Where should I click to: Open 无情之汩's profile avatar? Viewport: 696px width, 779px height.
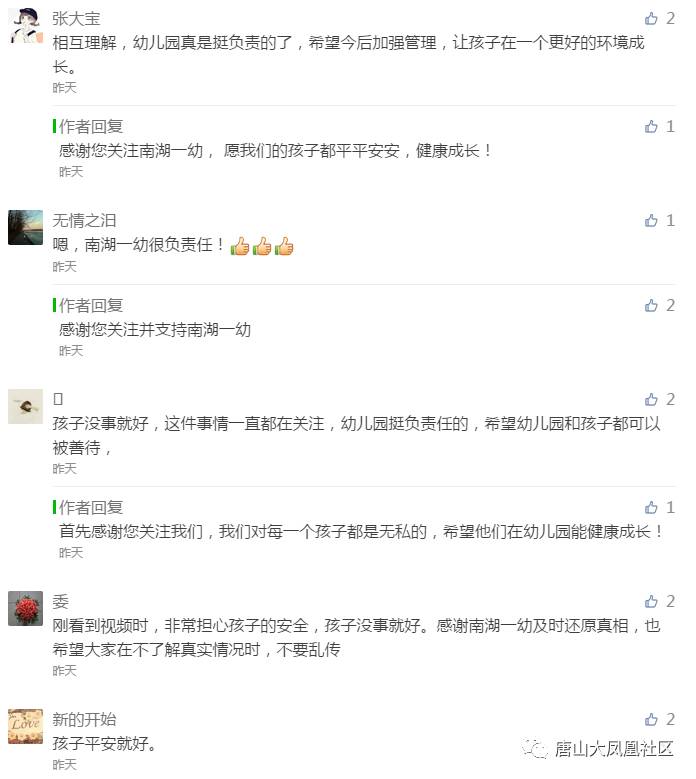pyautogui.click(x=26, y=227)
